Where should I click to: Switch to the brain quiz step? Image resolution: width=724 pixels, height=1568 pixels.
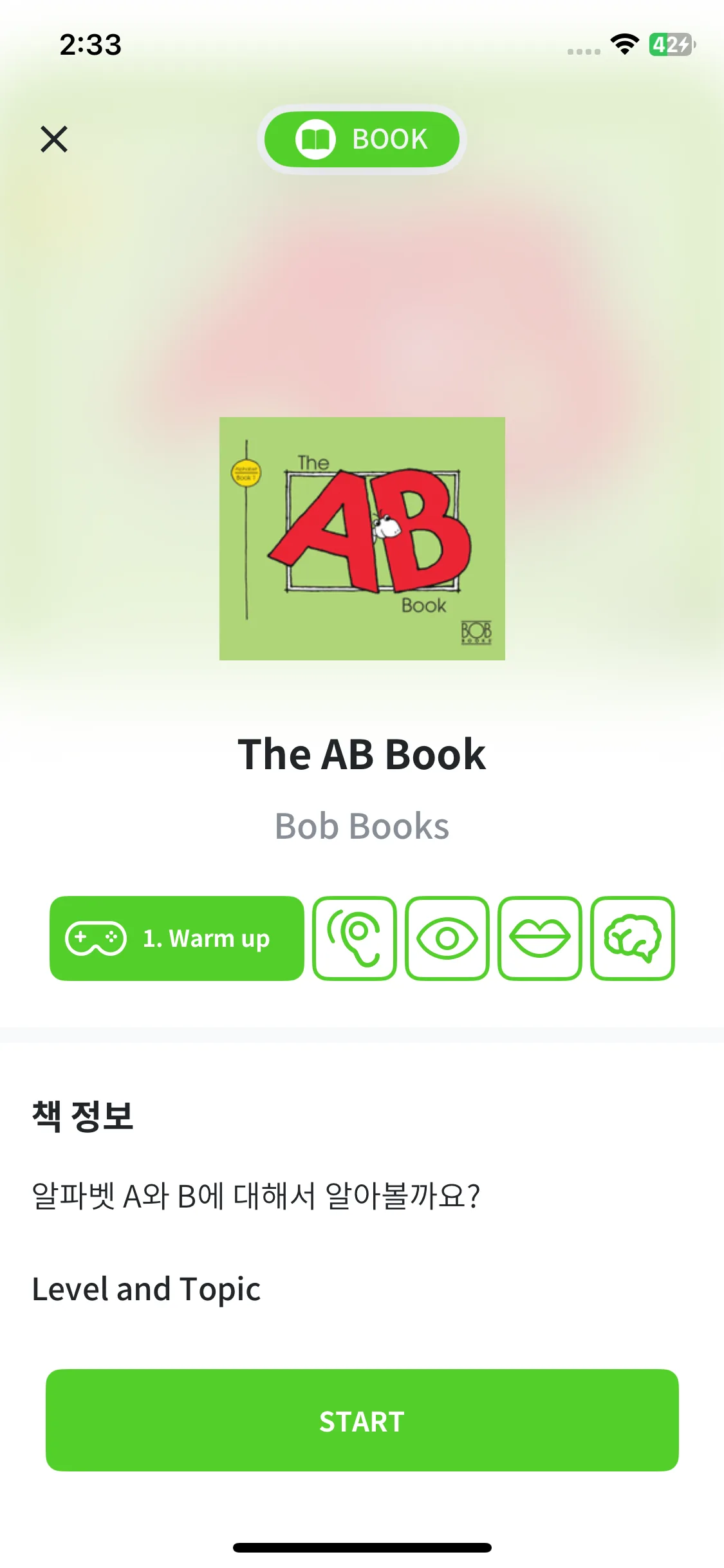pyautogui.click(x=632, y=938)
